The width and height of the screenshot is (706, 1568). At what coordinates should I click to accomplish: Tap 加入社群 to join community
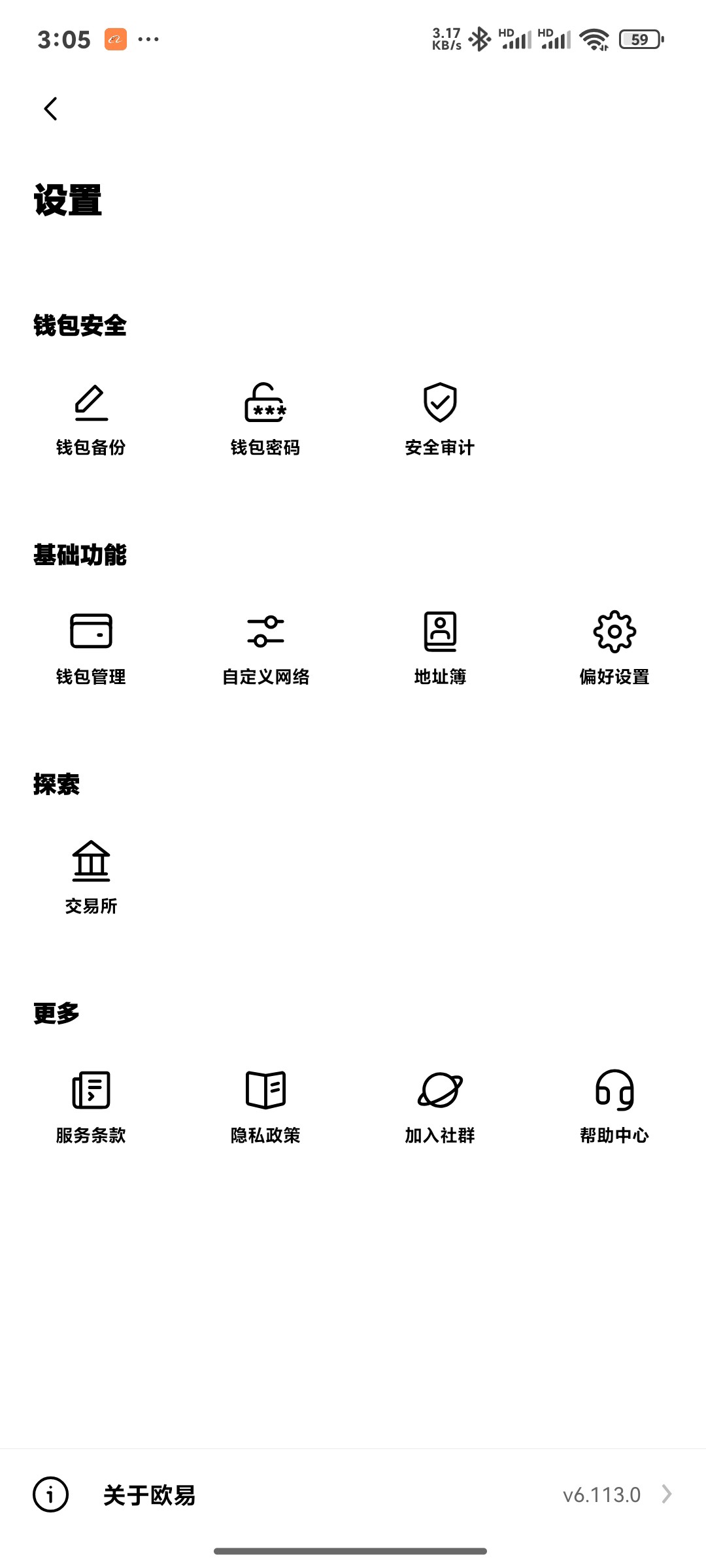[440, 1106]
